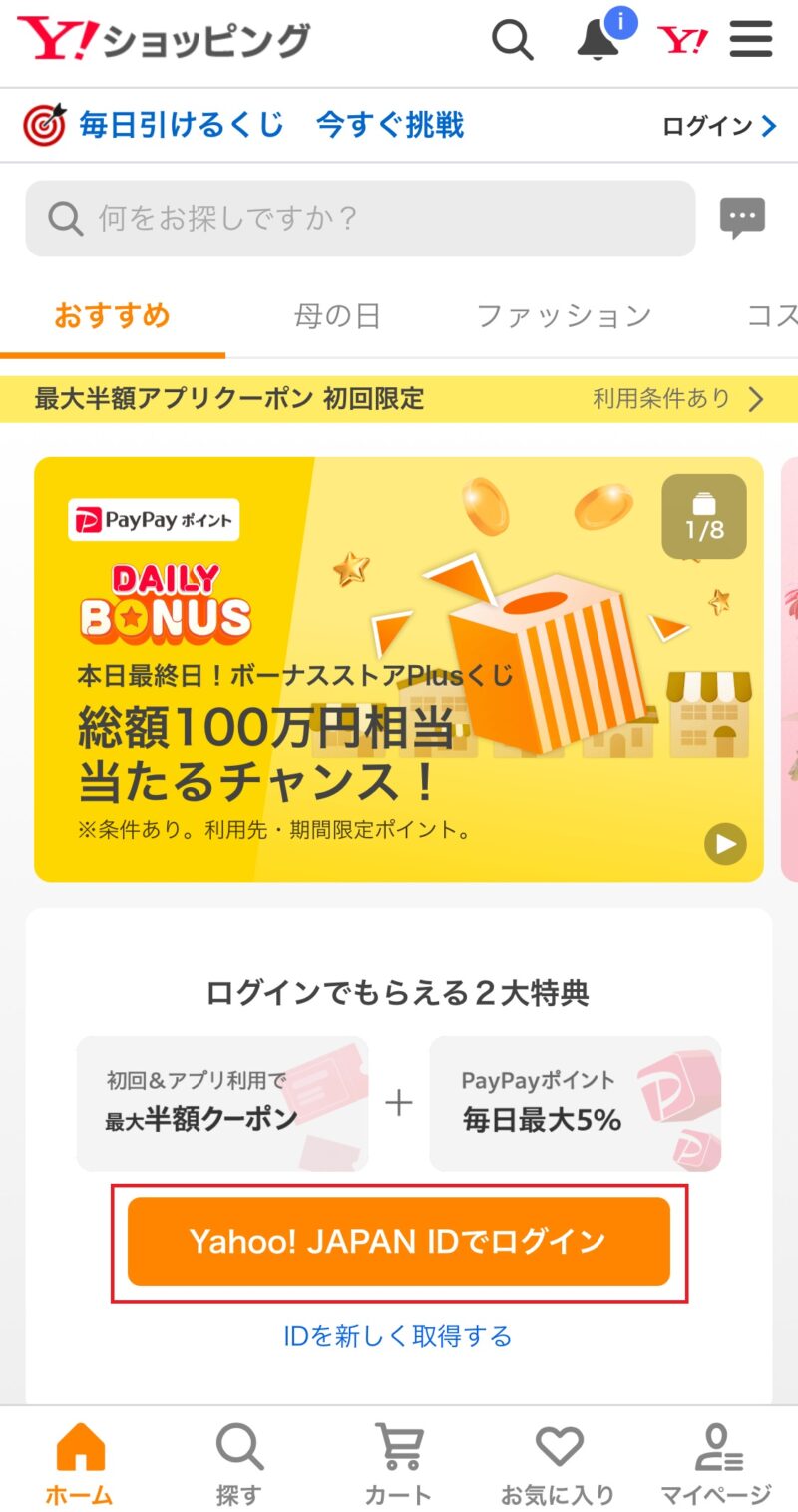
Task: Log in with Yahoo! JAPAN ID button
Action: click(x=399, y=1242)
